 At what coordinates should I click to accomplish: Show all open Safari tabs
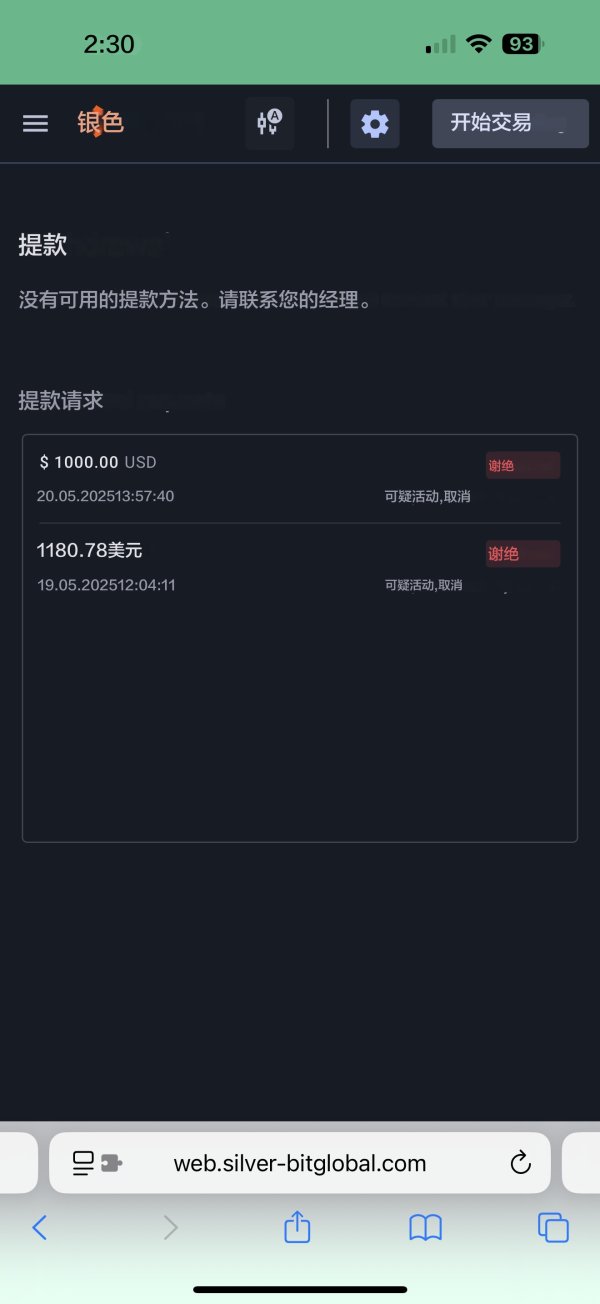point(553,1227)
